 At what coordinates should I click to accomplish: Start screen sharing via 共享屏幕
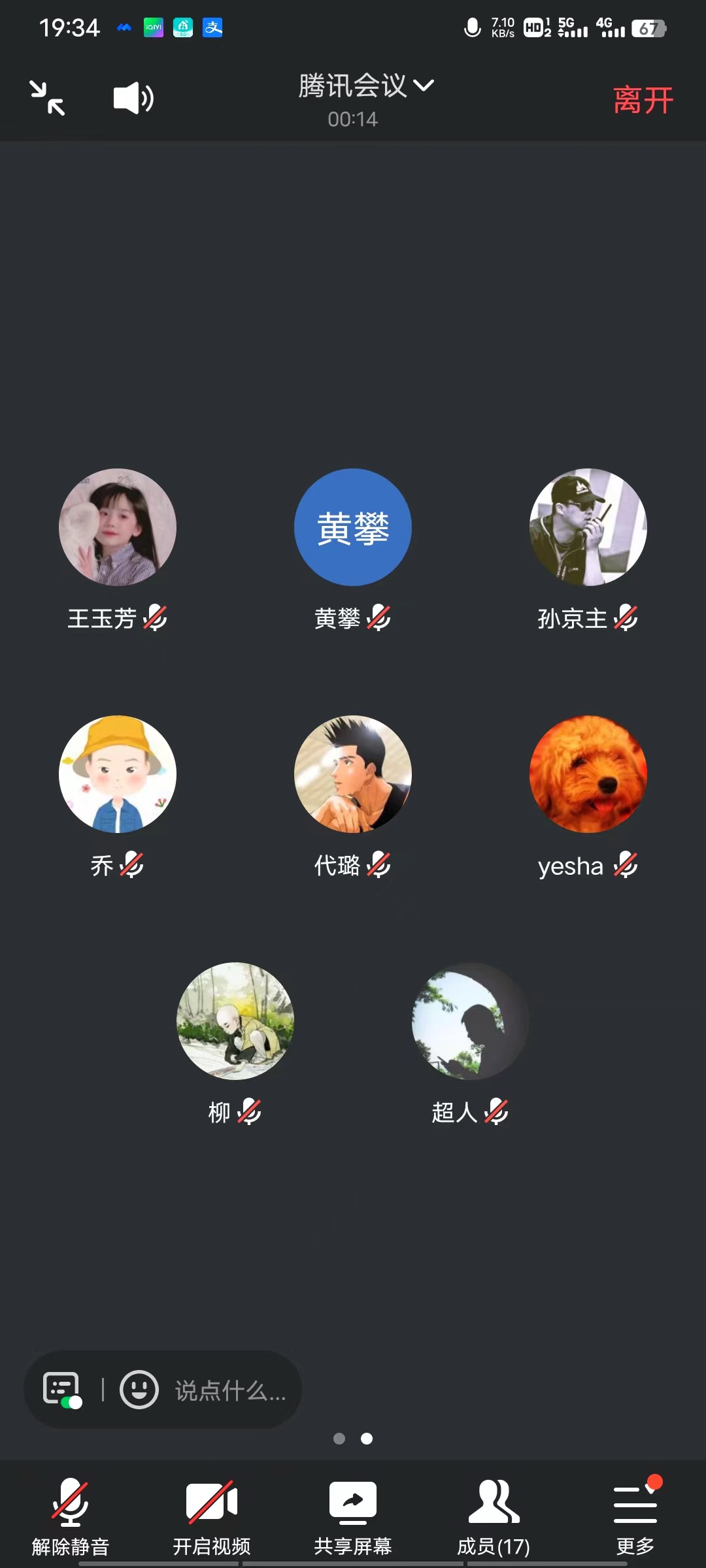coord(353,1517)
